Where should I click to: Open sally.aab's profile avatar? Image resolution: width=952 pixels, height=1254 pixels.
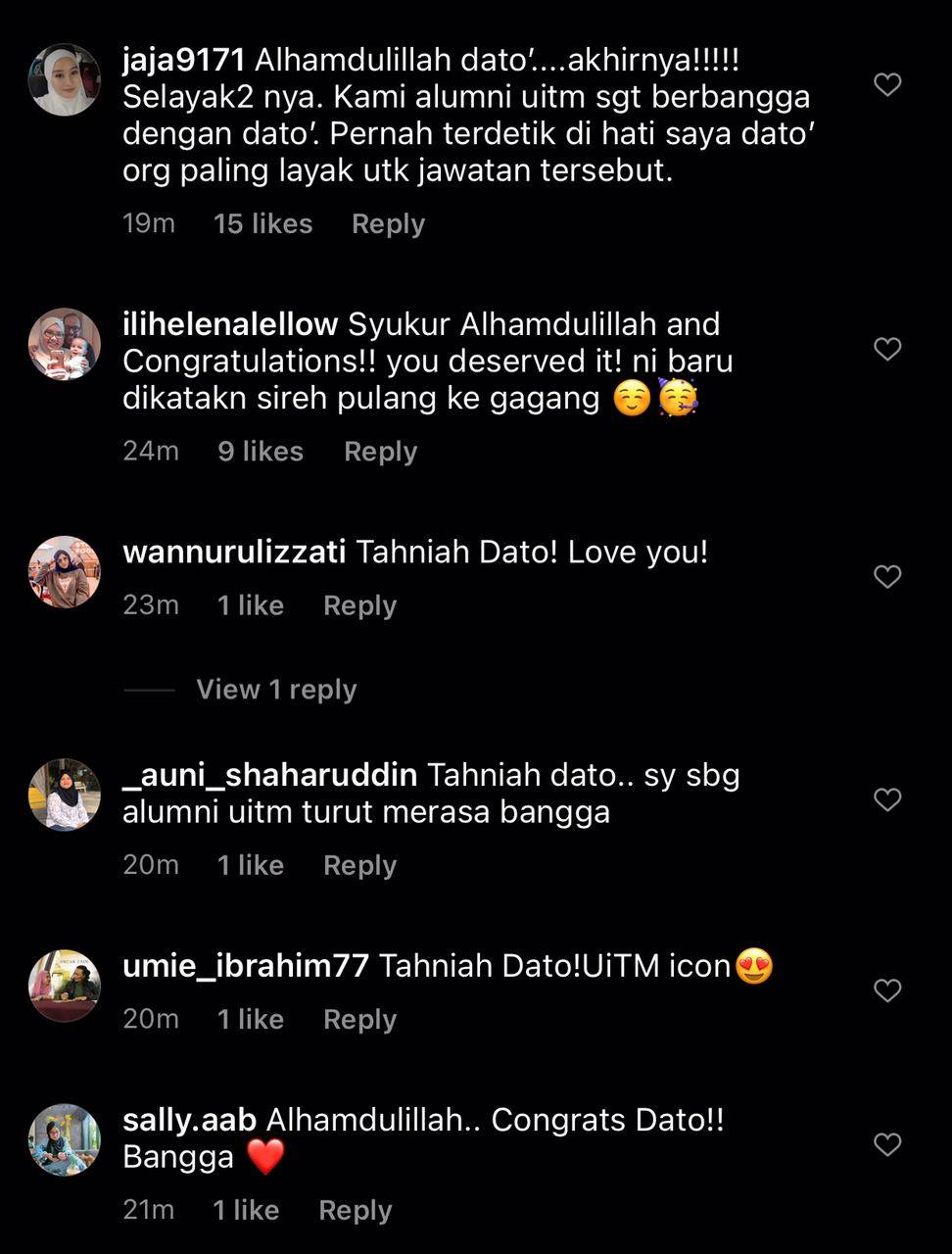[x=65, y=1139]
